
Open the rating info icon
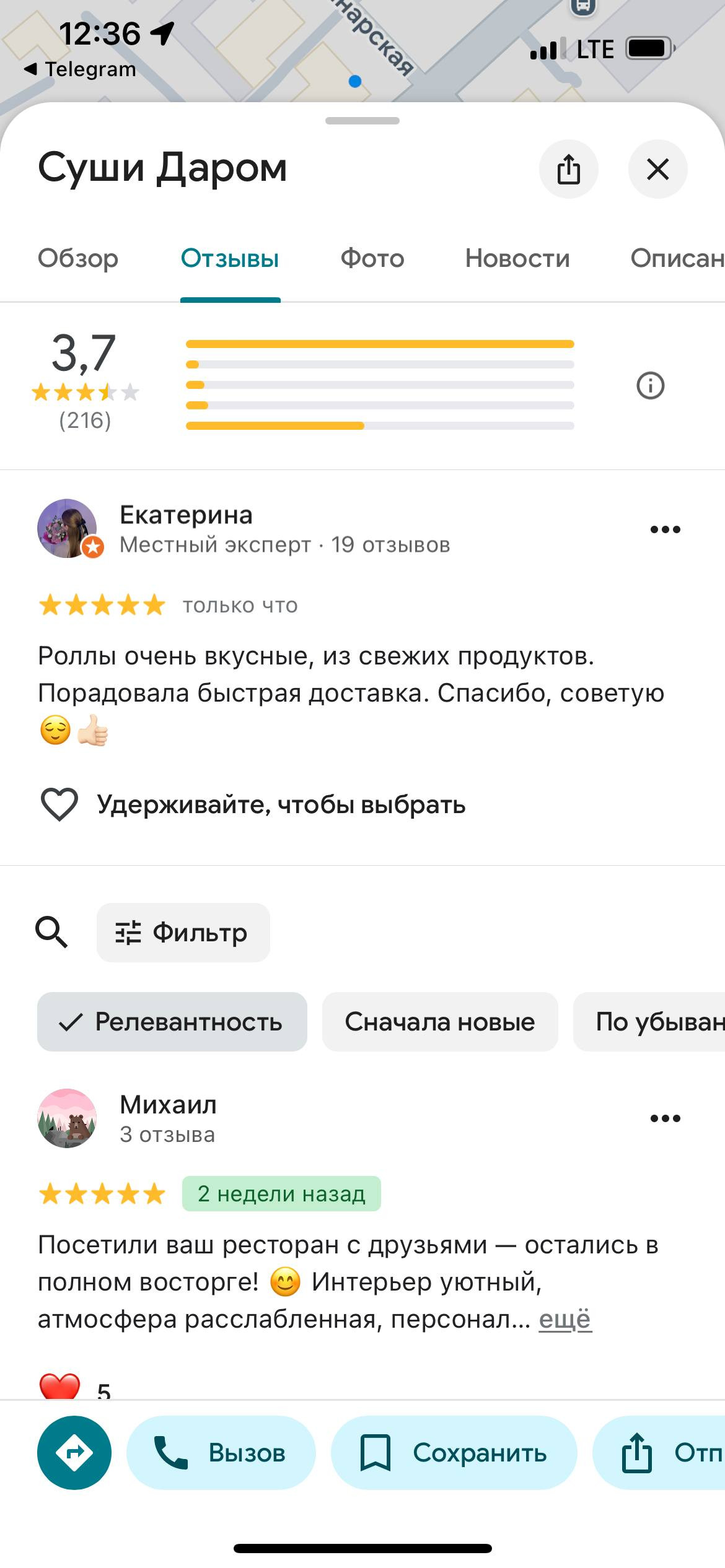click(x=651, y=386)
